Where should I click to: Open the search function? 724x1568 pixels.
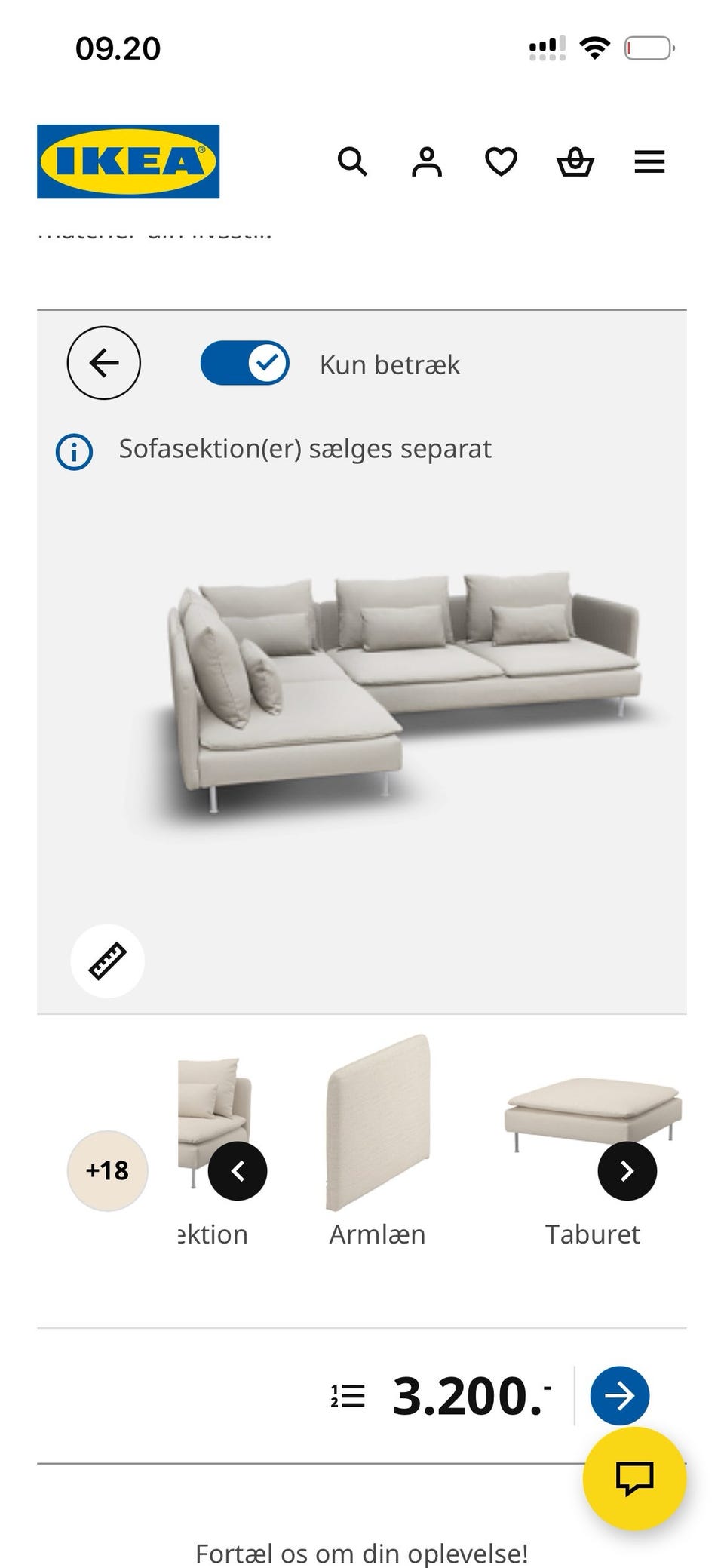tap(352, 161)
